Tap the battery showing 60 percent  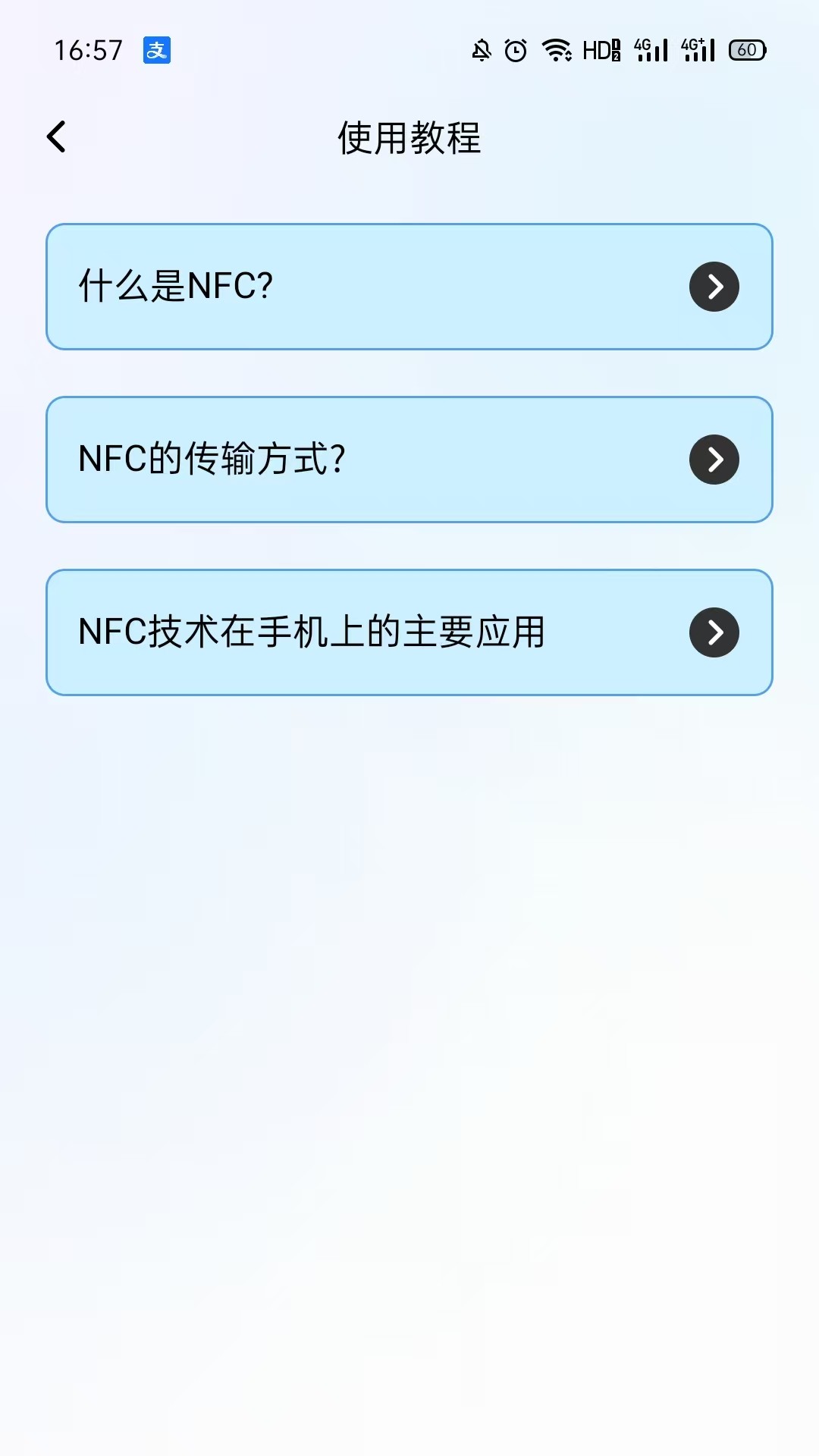(x=747, y=51)
